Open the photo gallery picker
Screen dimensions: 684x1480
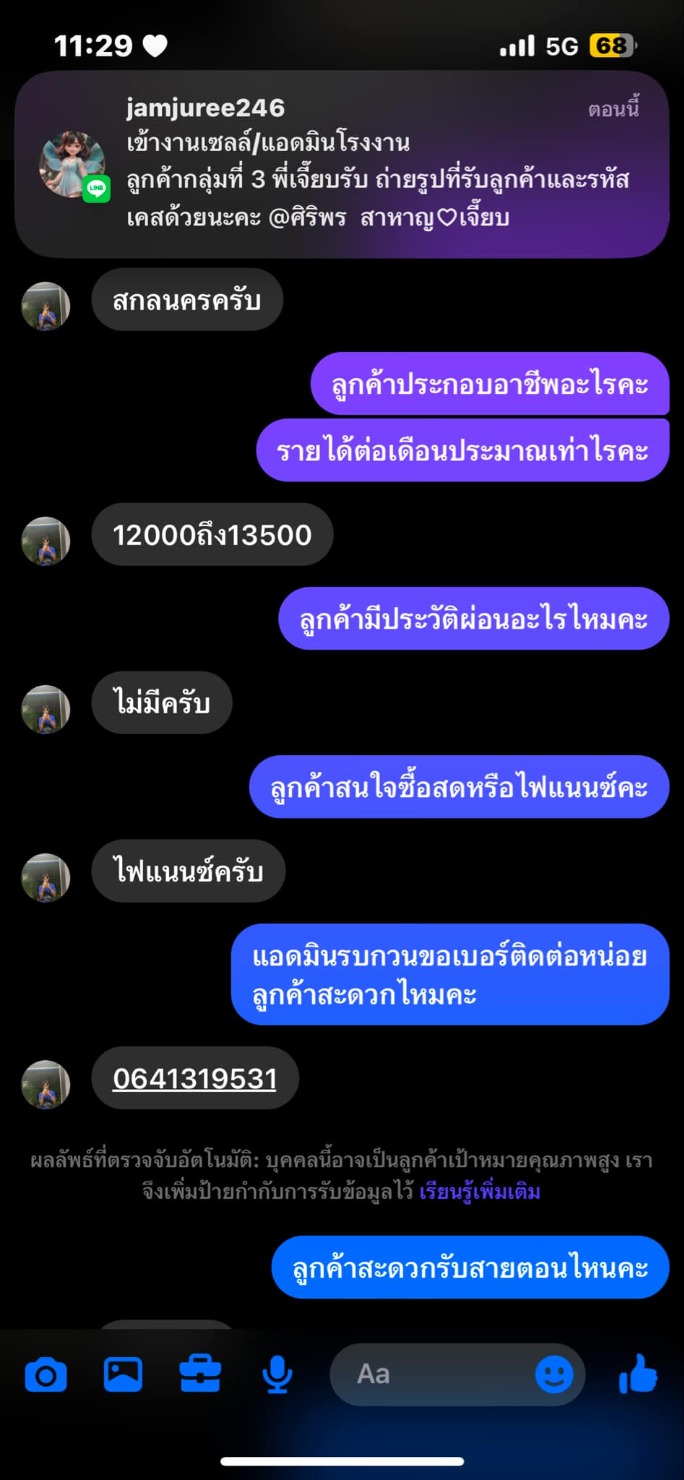pyautogui.click(x=123, y=1375)
